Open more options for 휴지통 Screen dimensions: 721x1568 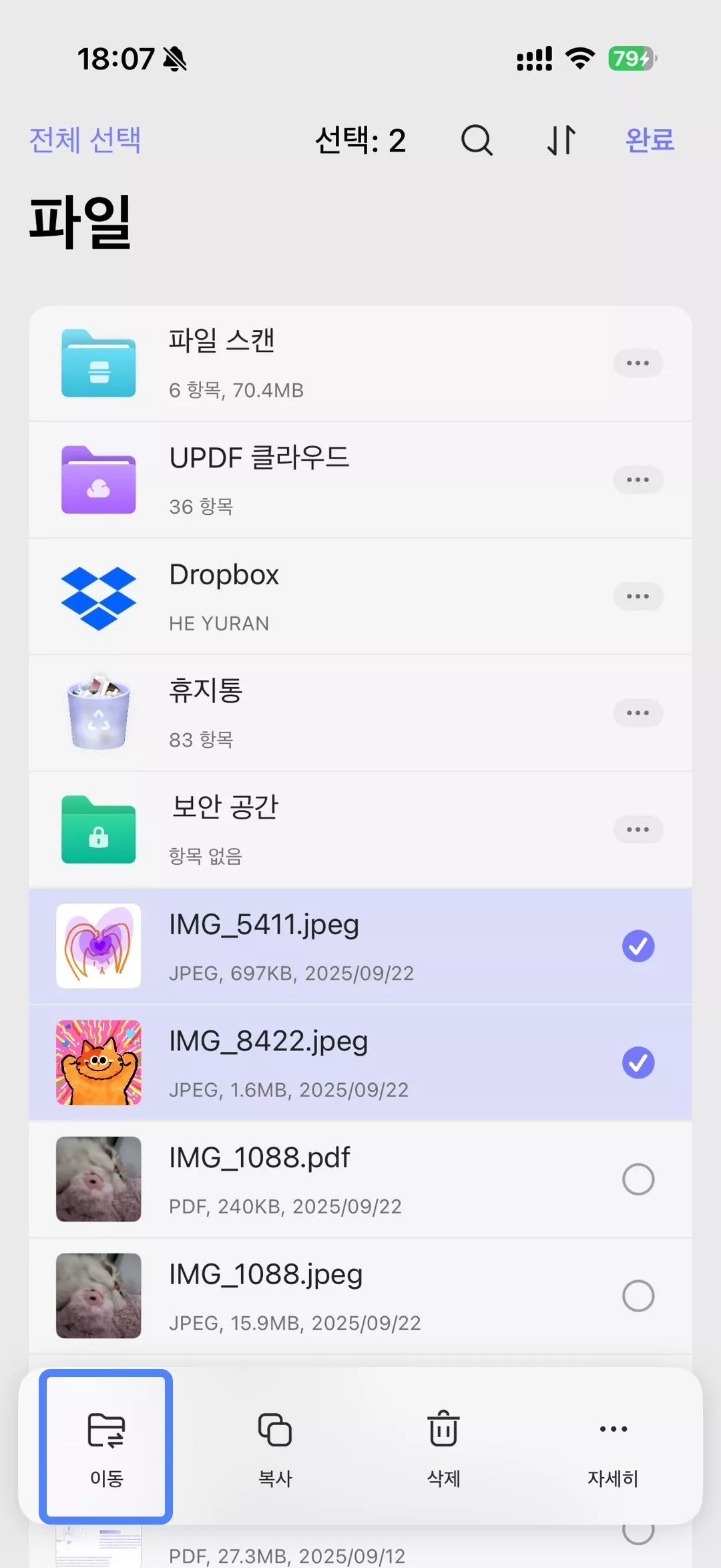(638, 713)
